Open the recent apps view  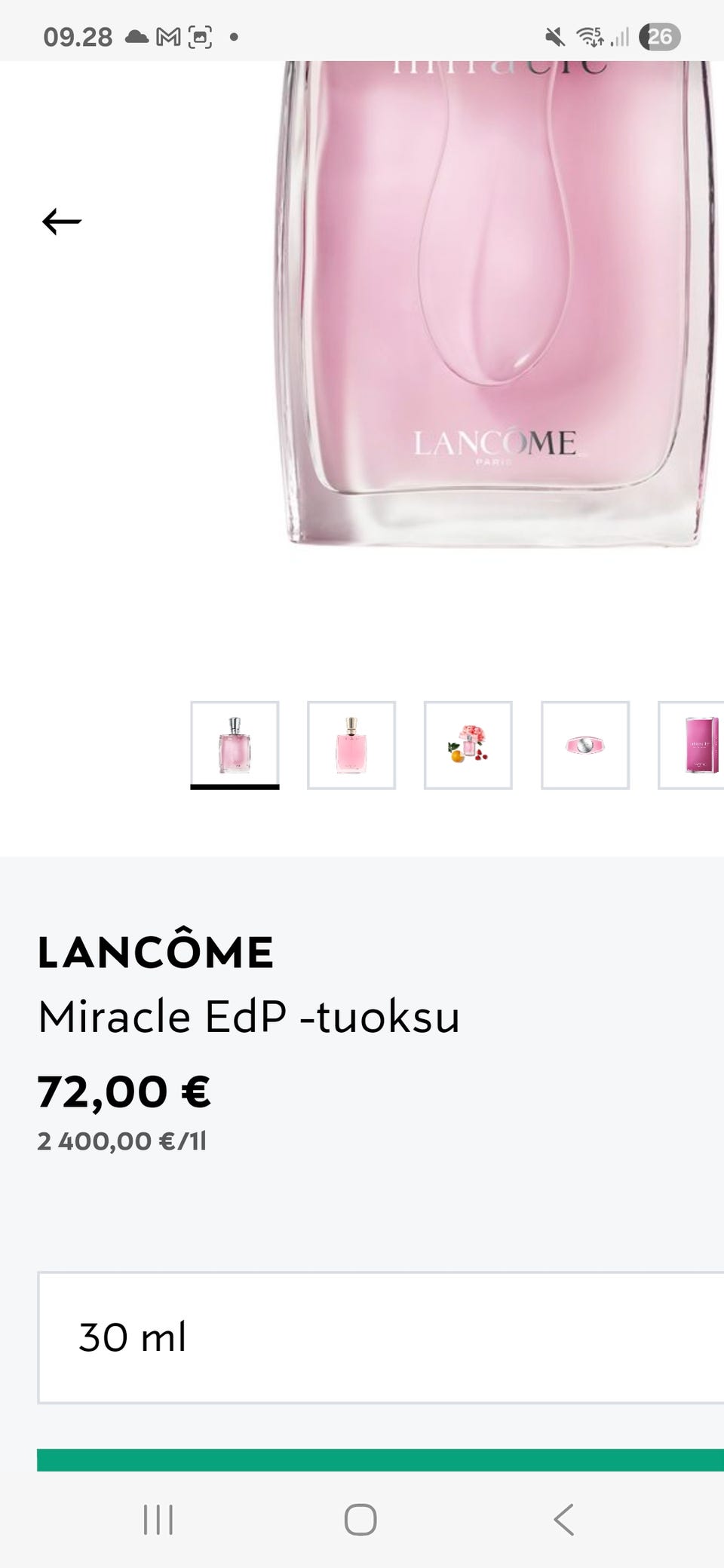click(x=158, y=1519)
